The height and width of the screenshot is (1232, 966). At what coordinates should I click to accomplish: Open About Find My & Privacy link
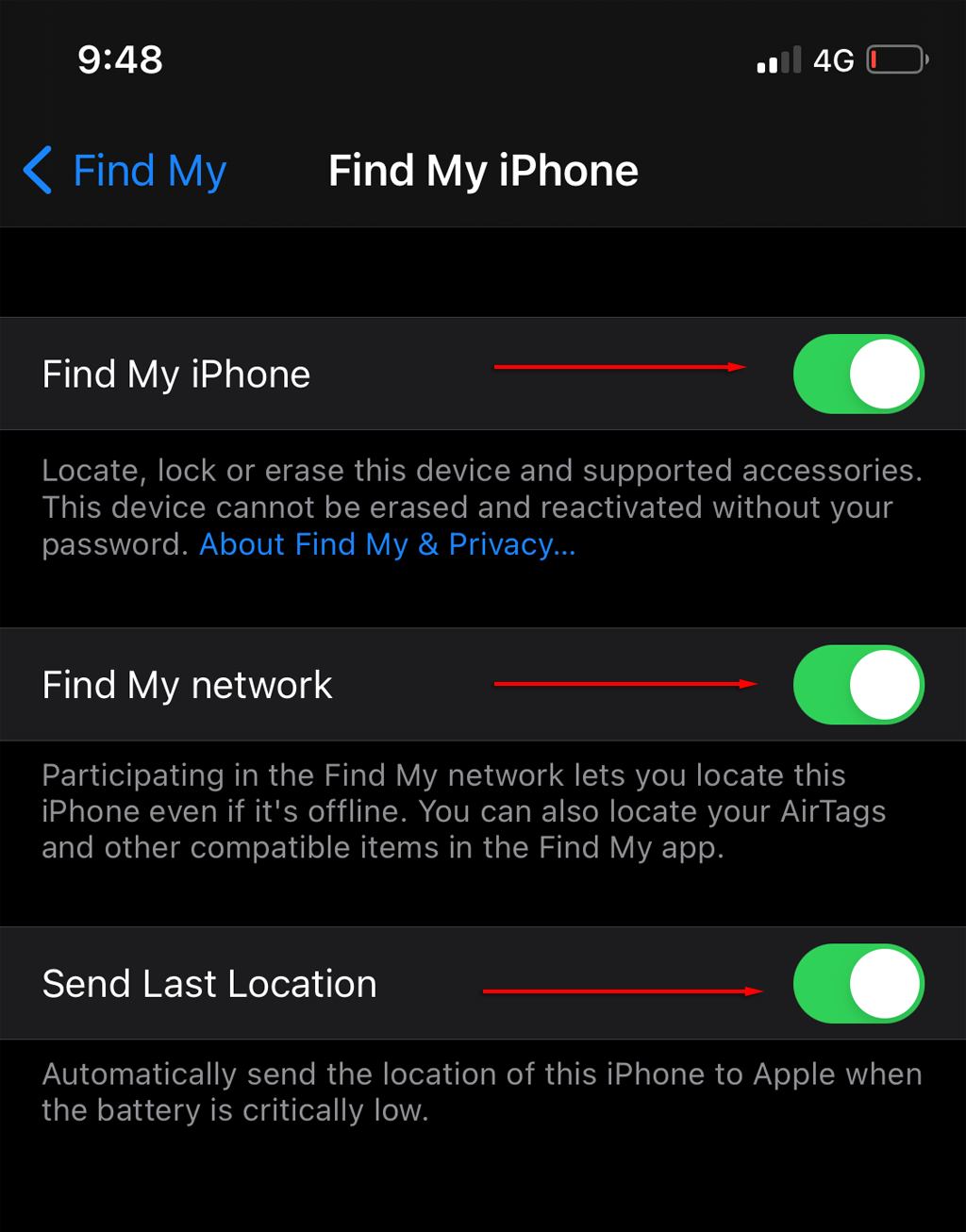387,544
